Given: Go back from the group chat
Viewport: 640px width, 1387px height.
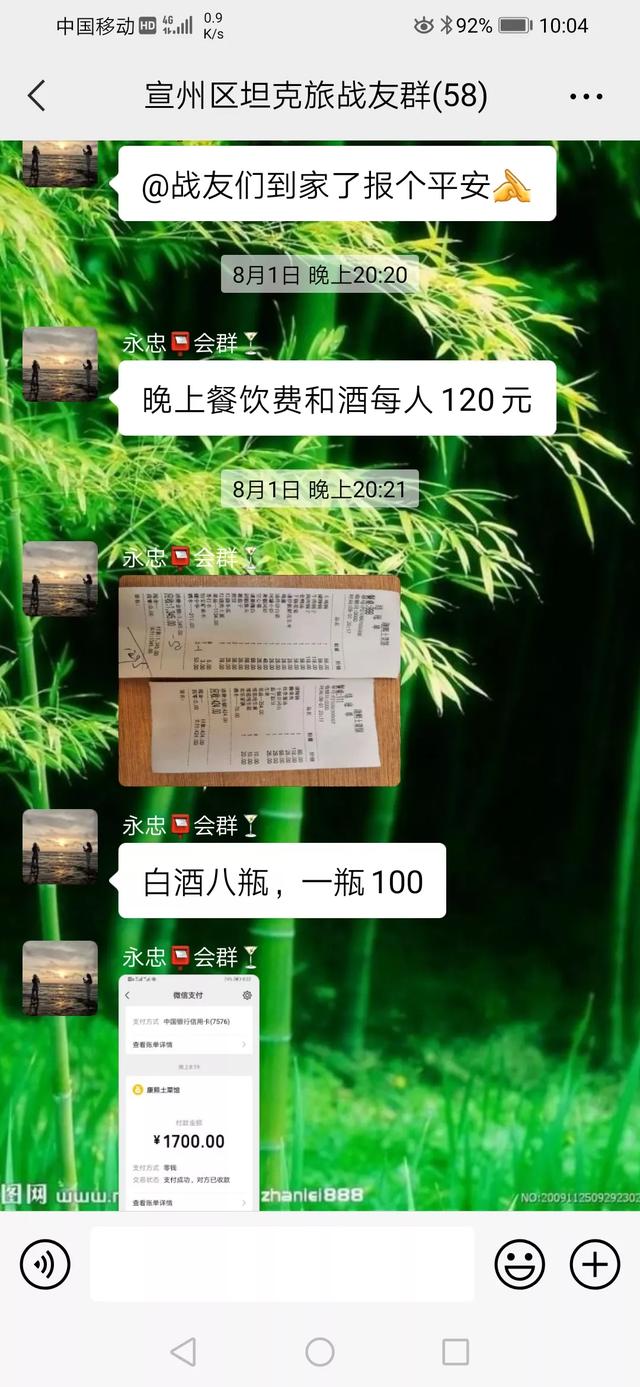Looking at the screenshot, I should tap(37, 96).
